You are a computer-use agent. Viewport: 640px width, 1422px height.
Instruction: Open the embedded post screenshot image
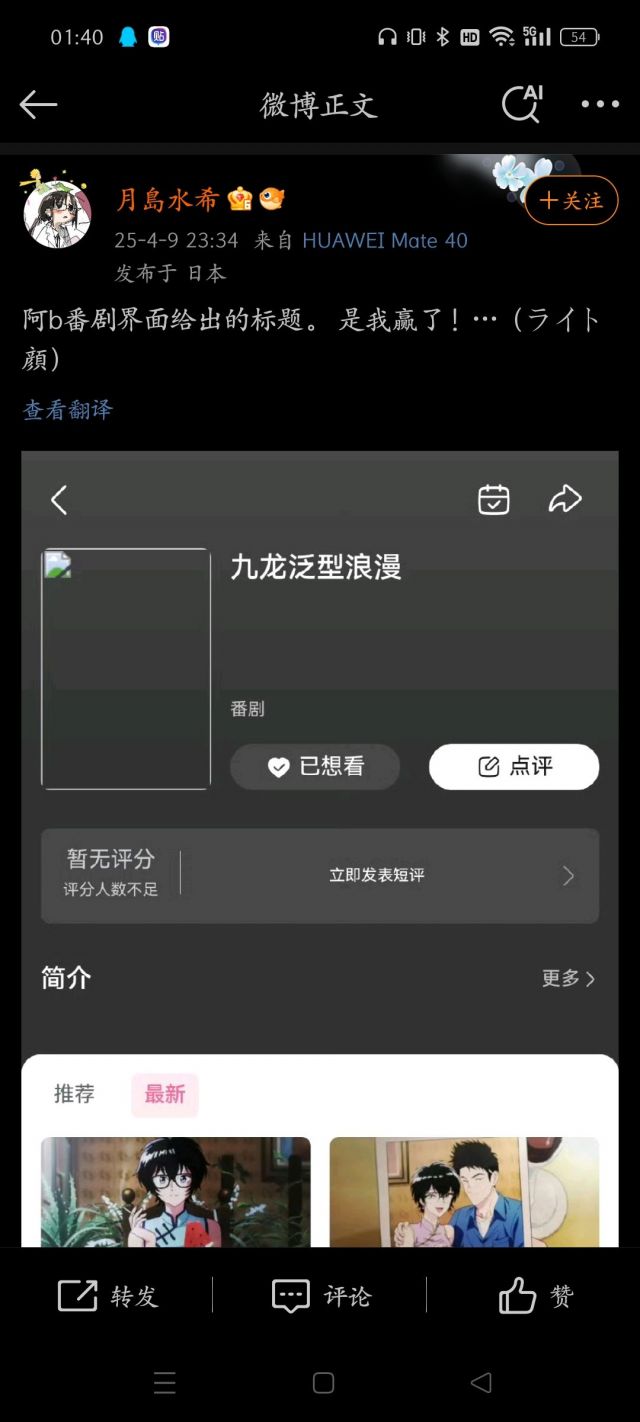click(x=320, y=848)
